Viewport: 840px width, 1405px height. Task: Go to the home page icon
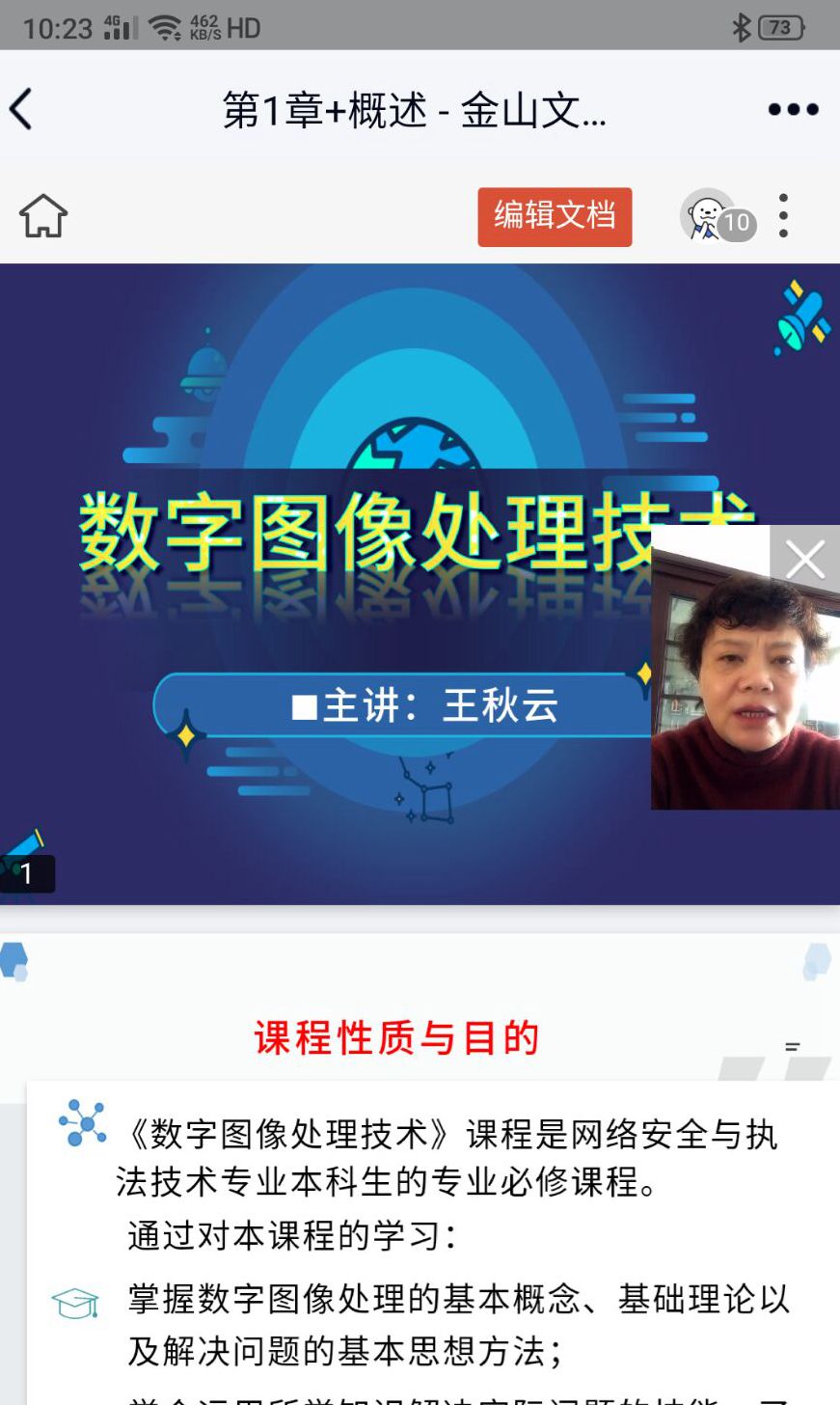point(43,215)
